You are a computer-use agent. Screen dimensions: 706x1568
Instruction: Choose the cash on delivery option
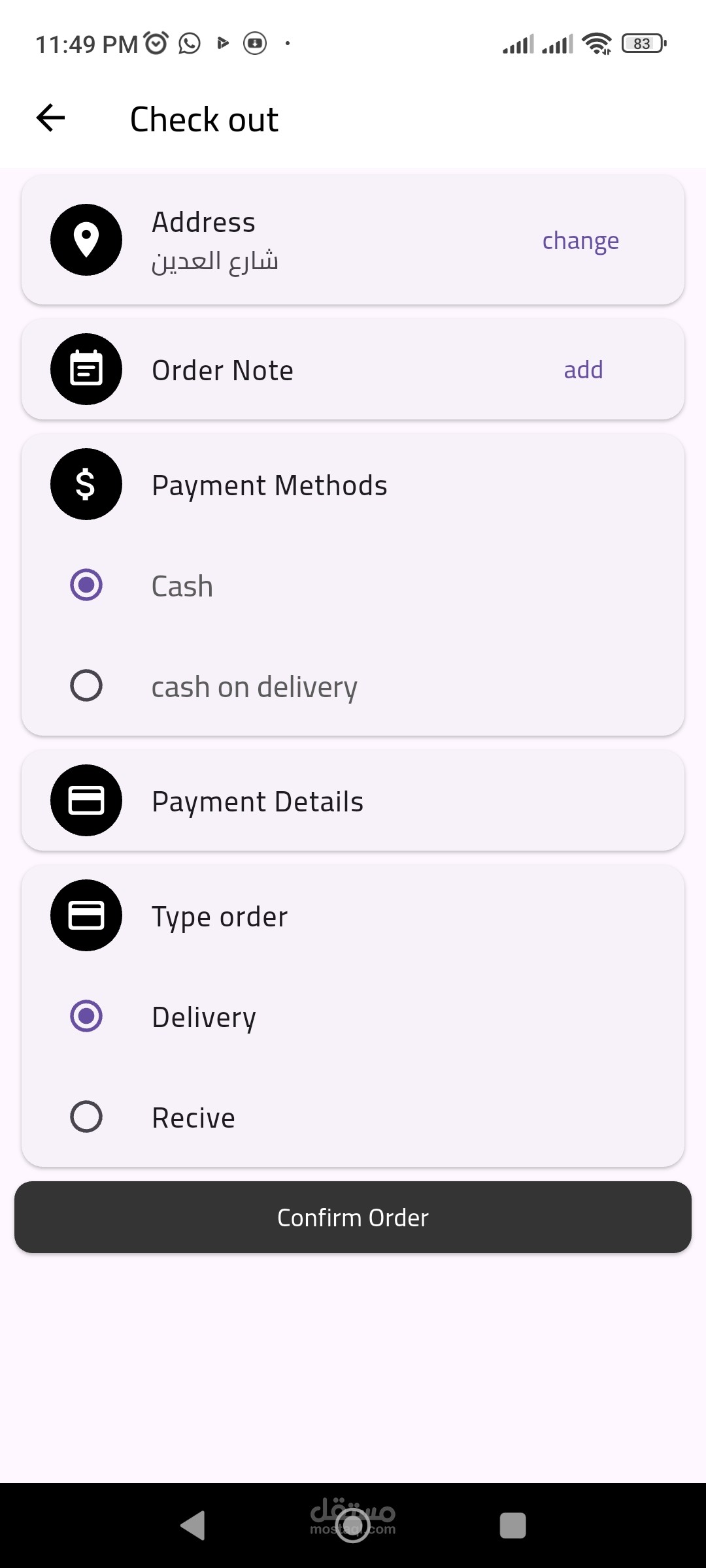(86, 685)
